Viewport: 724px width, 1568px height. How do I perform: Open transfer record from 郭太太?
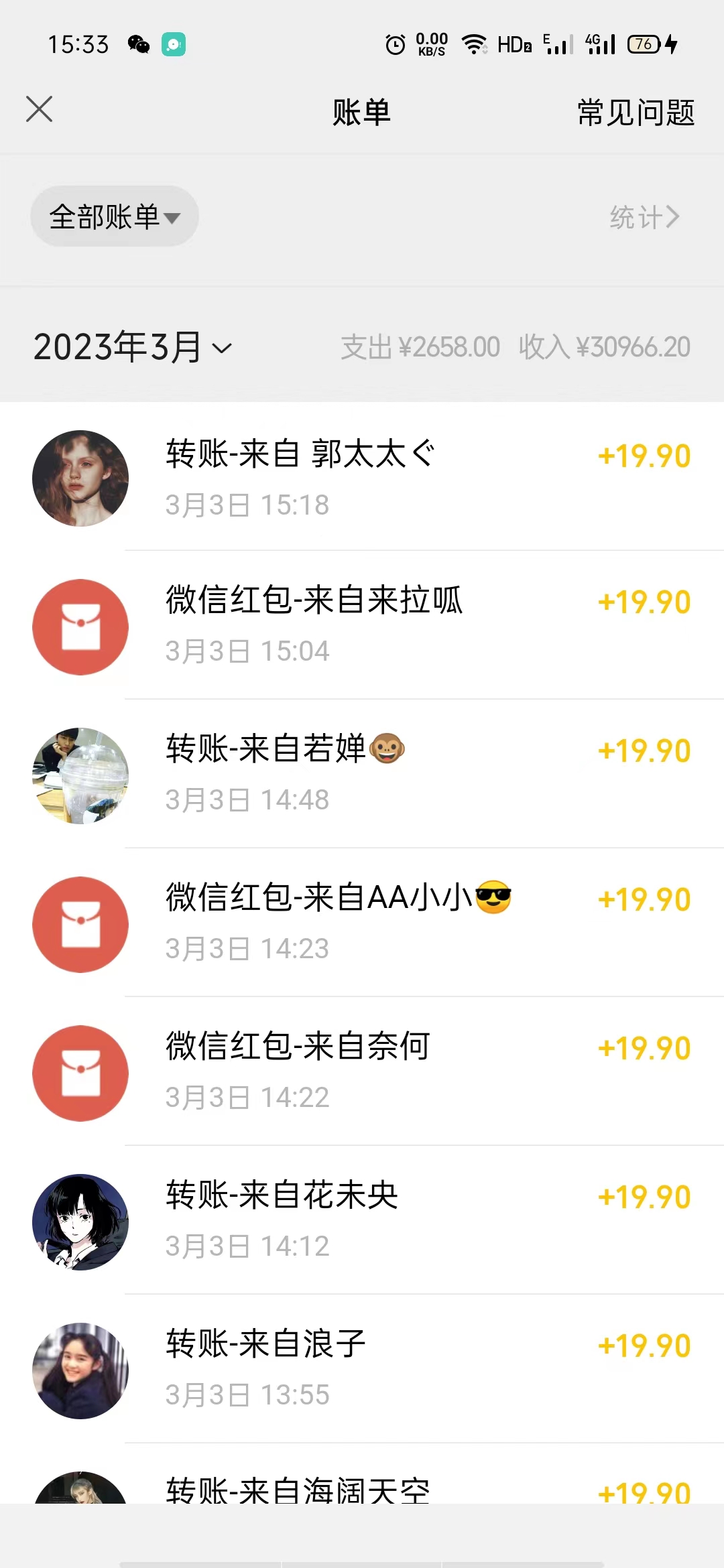pos(362,478)
